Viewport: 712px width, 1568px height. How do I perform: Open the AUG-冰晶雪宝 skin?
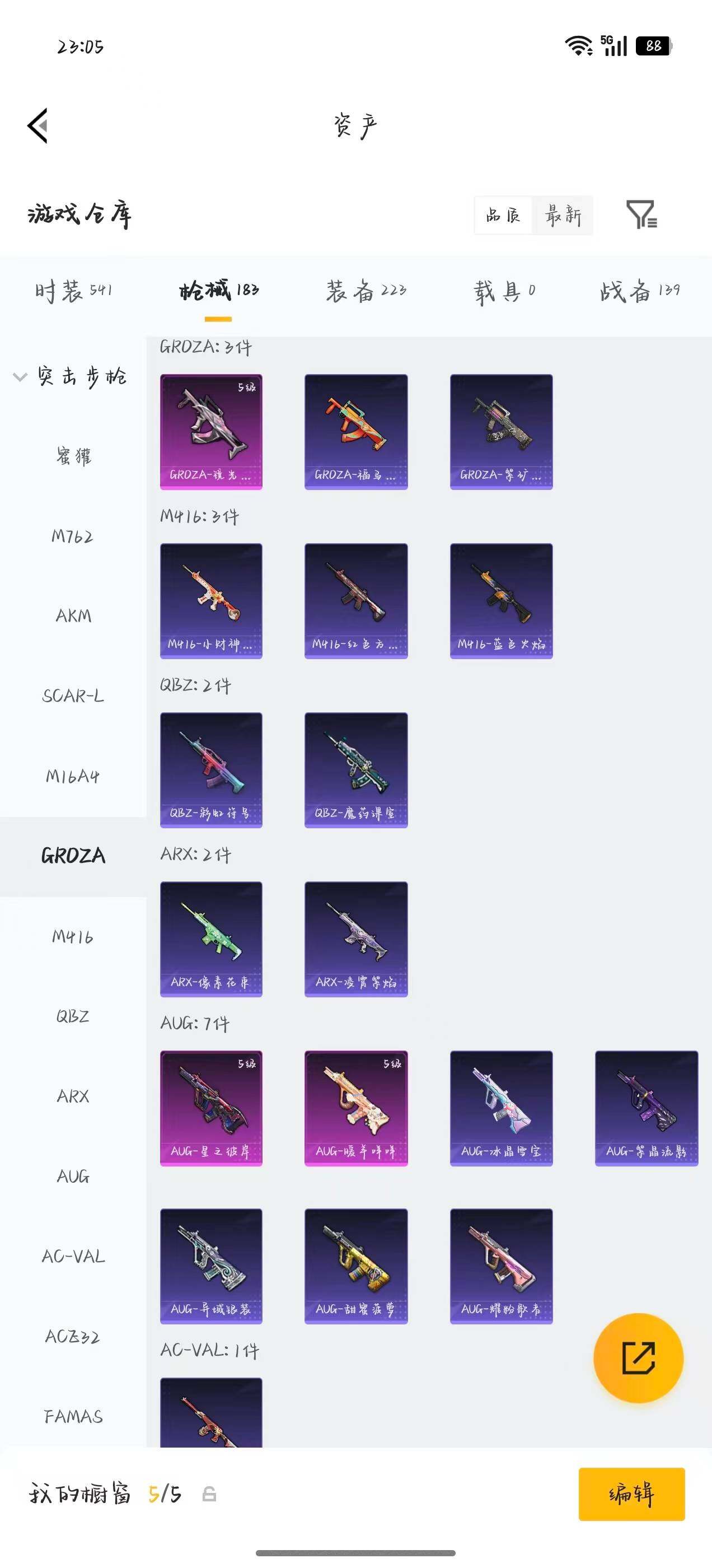pos(502,1108)
